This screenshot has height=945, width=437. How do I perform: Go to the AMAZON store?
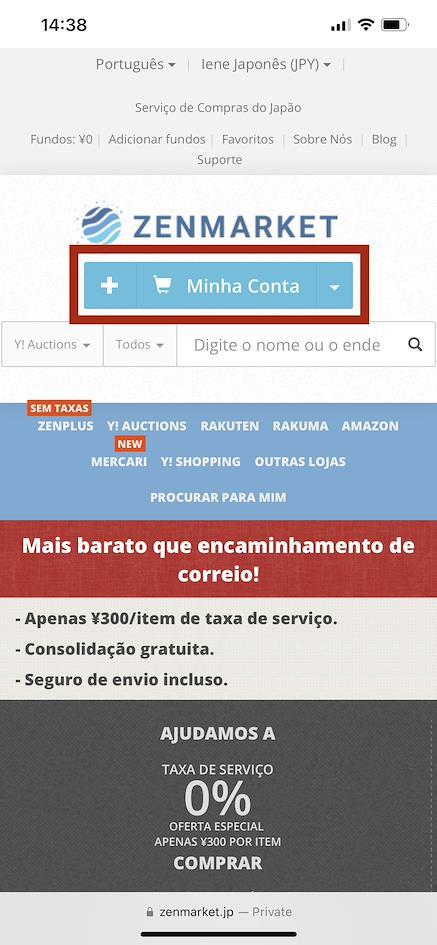pos(370,426)
